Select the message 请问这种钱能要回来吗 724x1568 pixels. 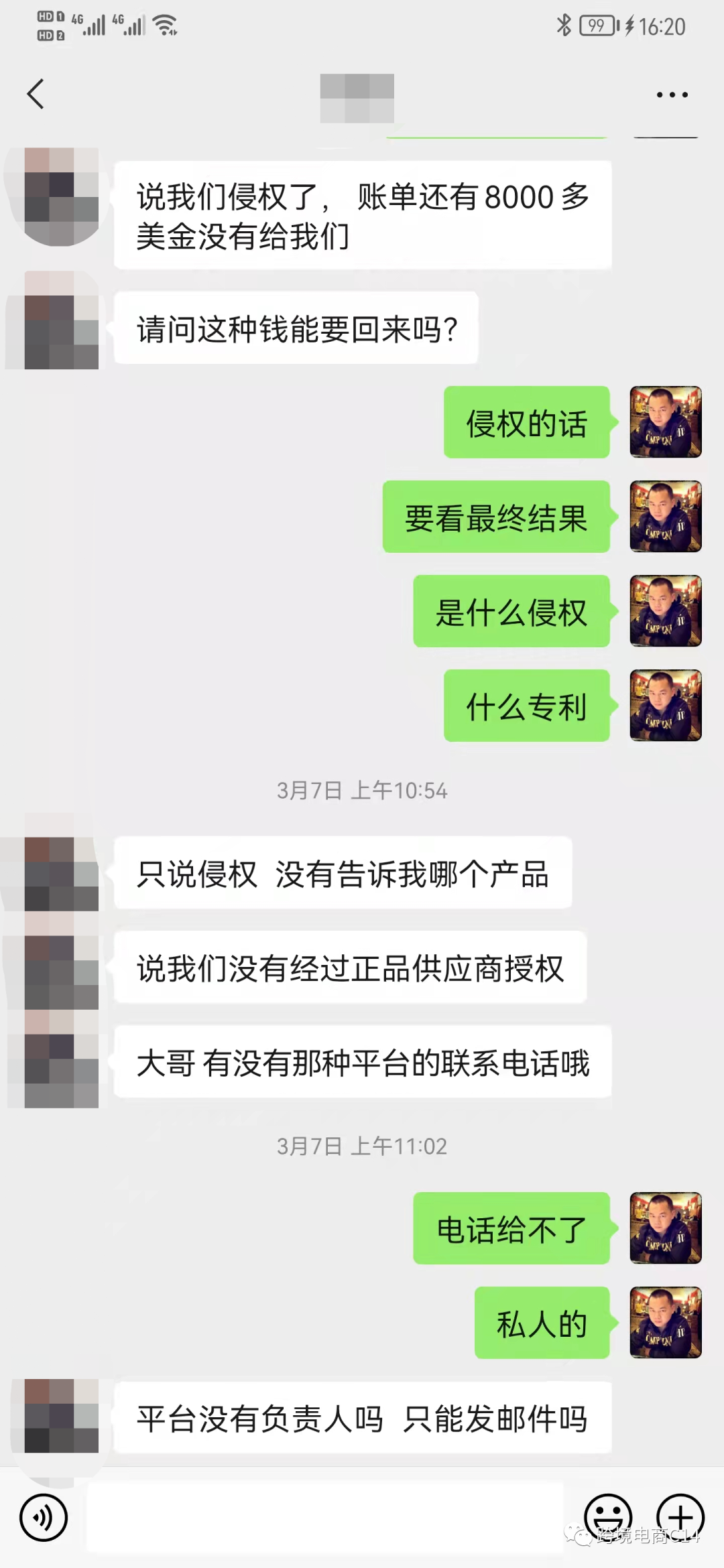[x=295, y=328]
